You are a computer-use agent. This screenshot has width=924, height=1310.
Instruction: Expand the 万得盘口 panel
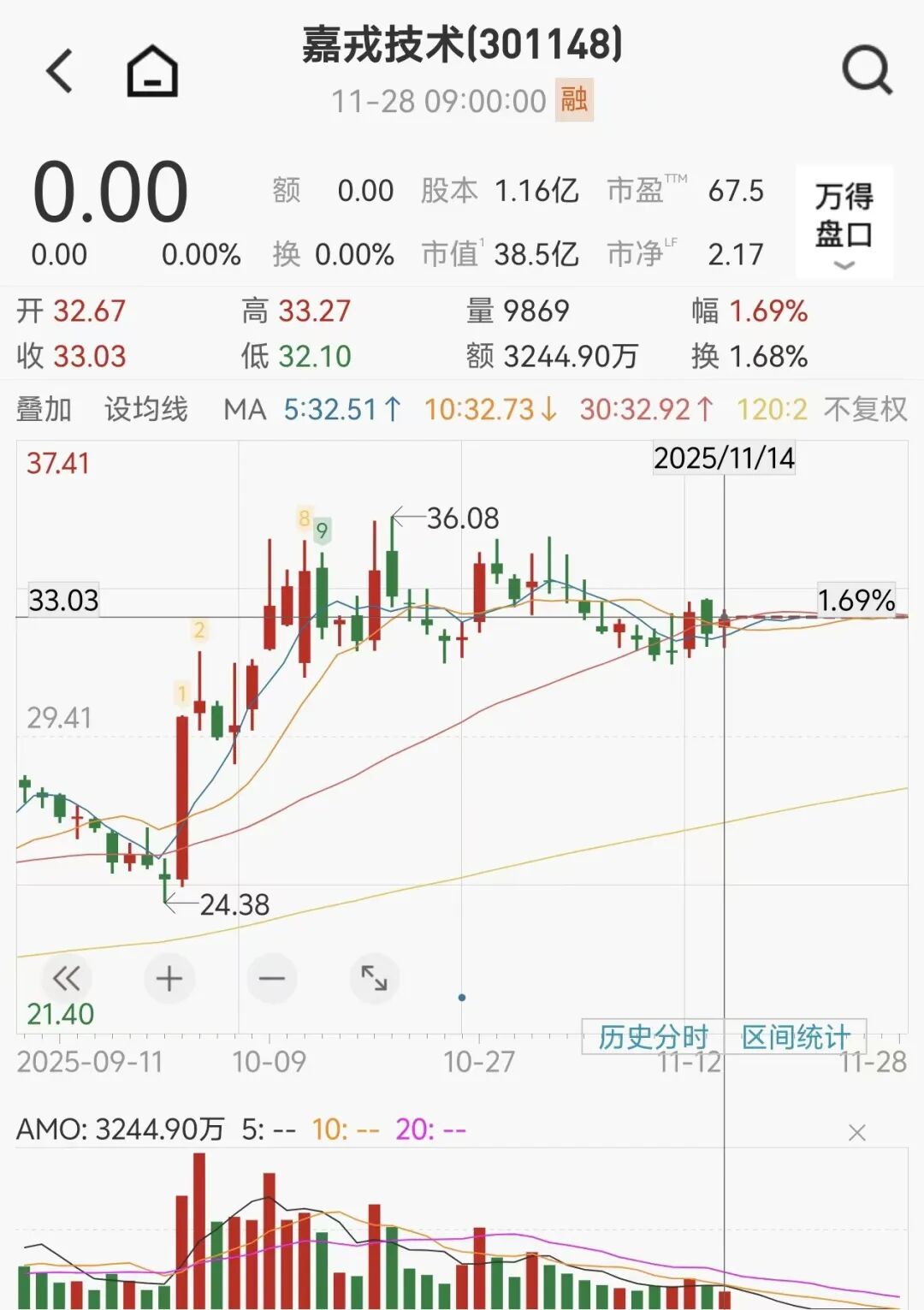pos(844,222)
